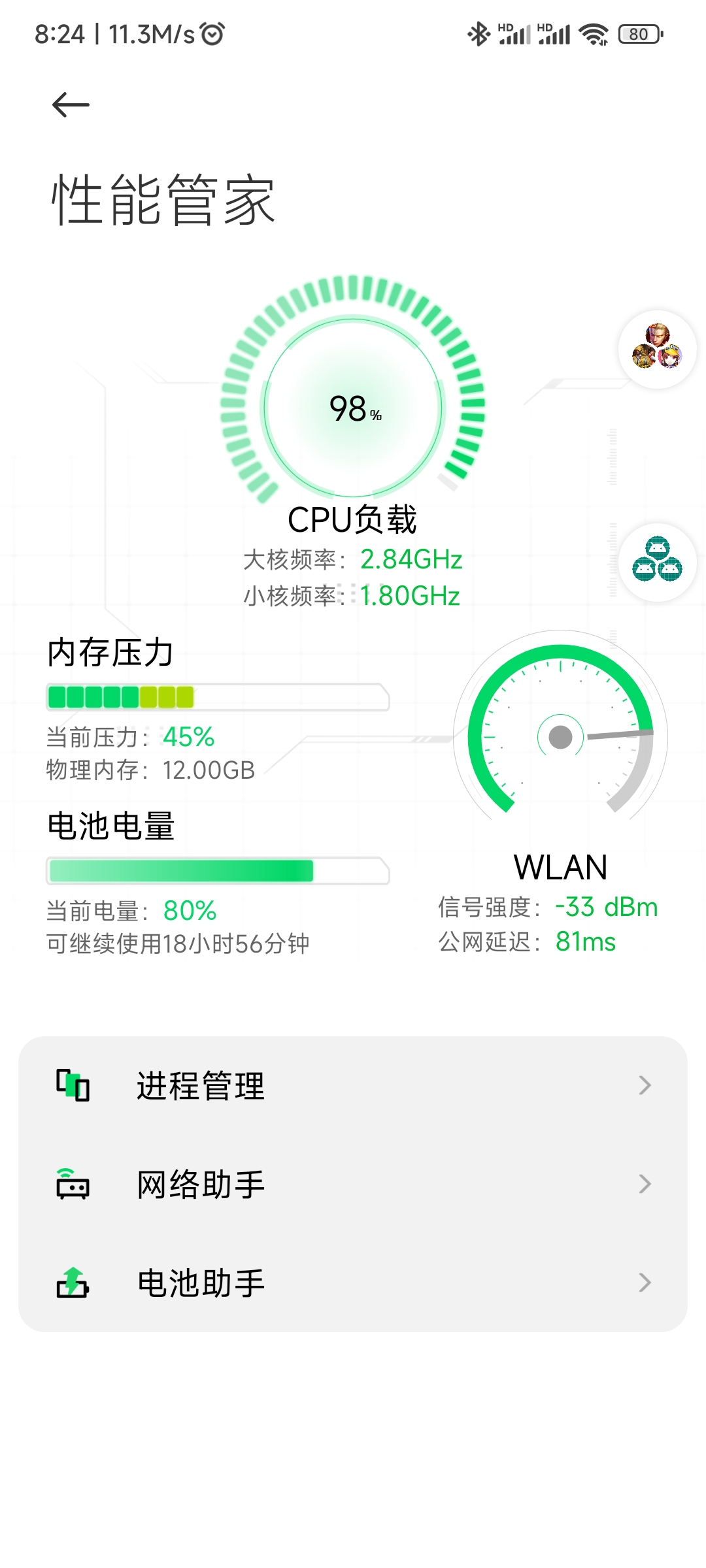Open 电池助手 battery assistant

click(353, 1282)
